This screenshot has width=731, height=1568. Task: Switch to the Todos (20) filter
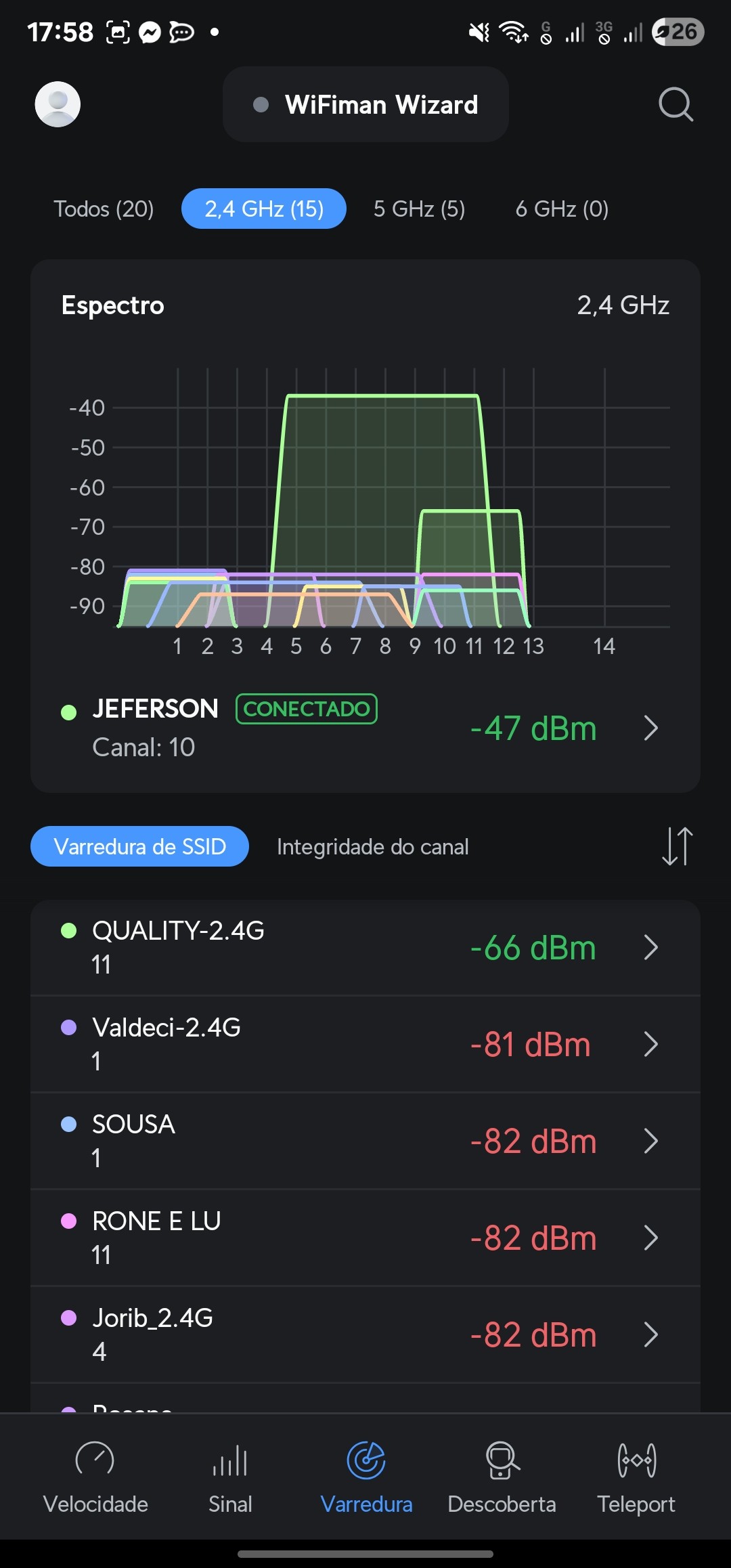[104, 209]
